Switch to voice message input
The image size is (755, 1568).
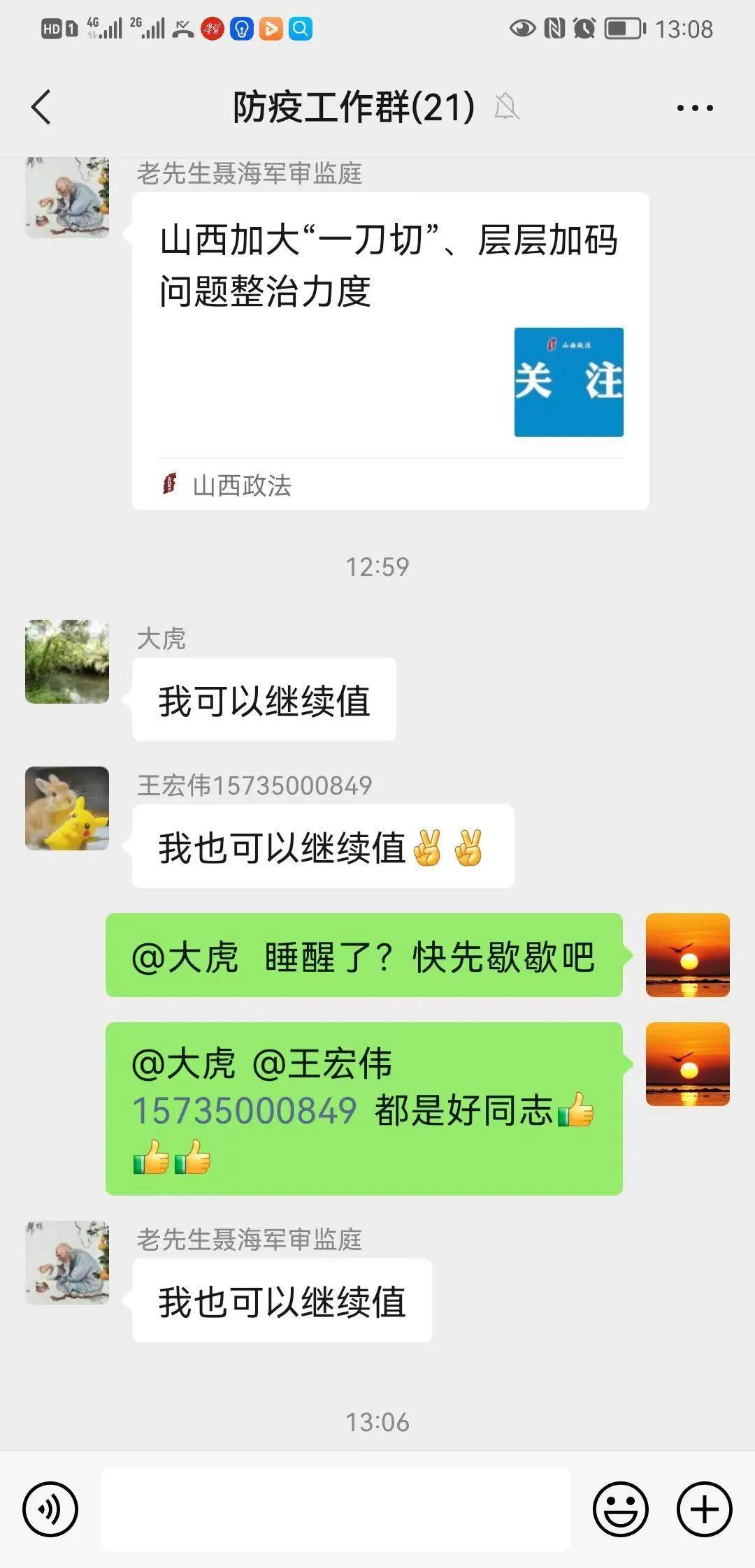50,1509
